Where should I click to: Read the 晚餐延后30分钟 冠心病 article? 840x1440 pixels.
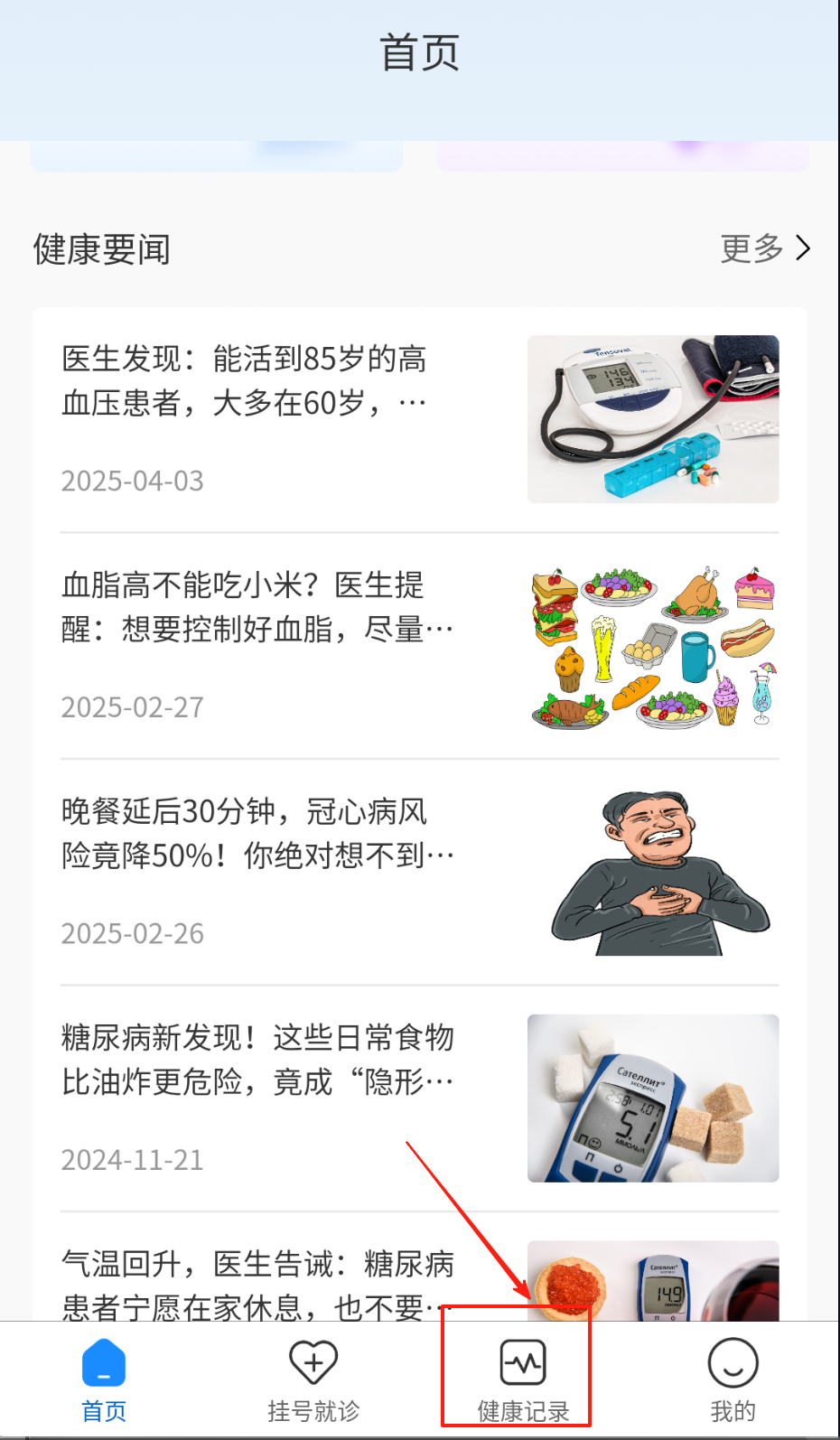coord(419,873)
